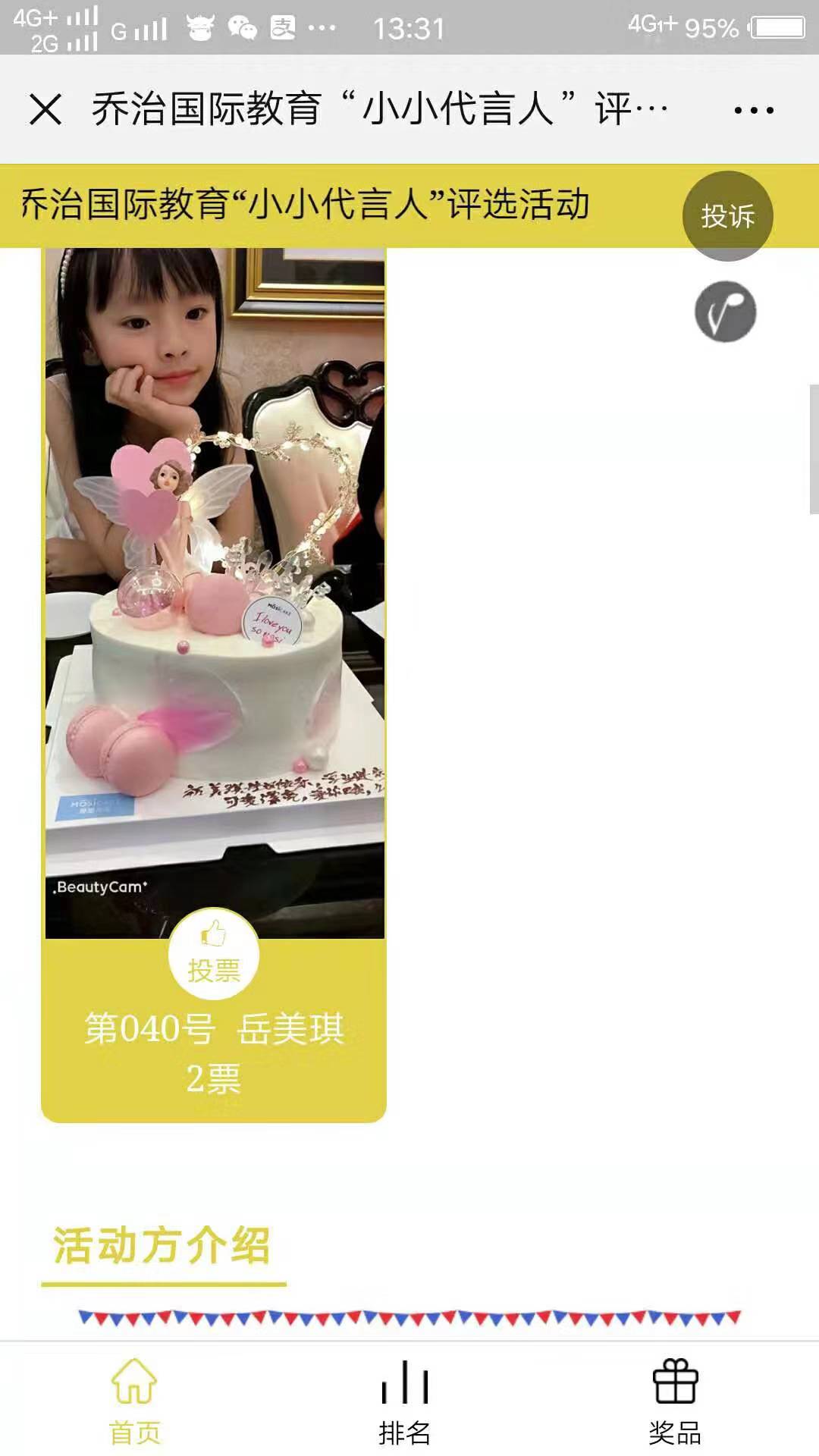Viewport: 819px width, 1456px height.
Task: Vote for 岳美琪 with the 投票 button
Action: pyautogui.click(x=214, y=954)
